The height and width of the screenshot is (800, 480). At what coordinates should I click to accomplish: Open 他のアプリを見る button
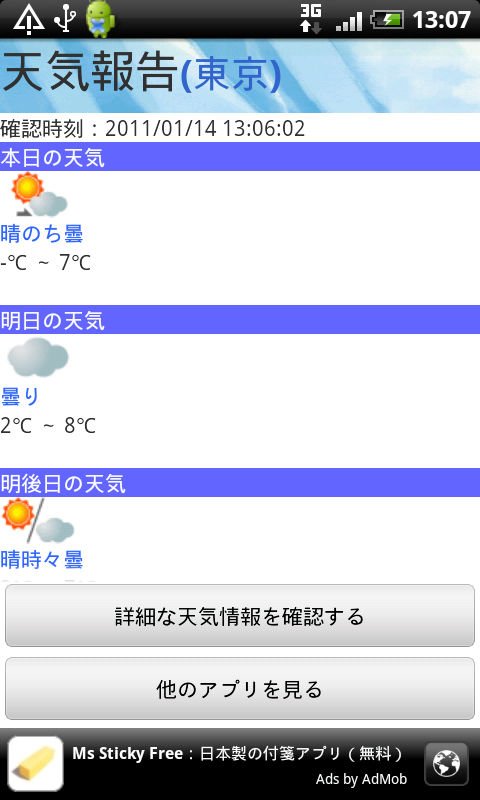coord(240,689)
